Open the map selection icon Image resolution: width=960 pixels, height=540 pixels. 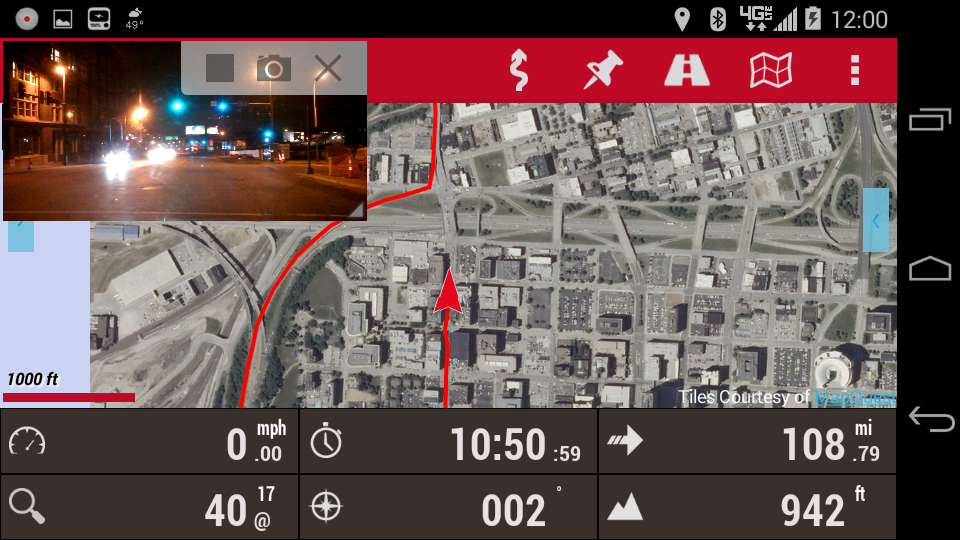coord(771,70)
